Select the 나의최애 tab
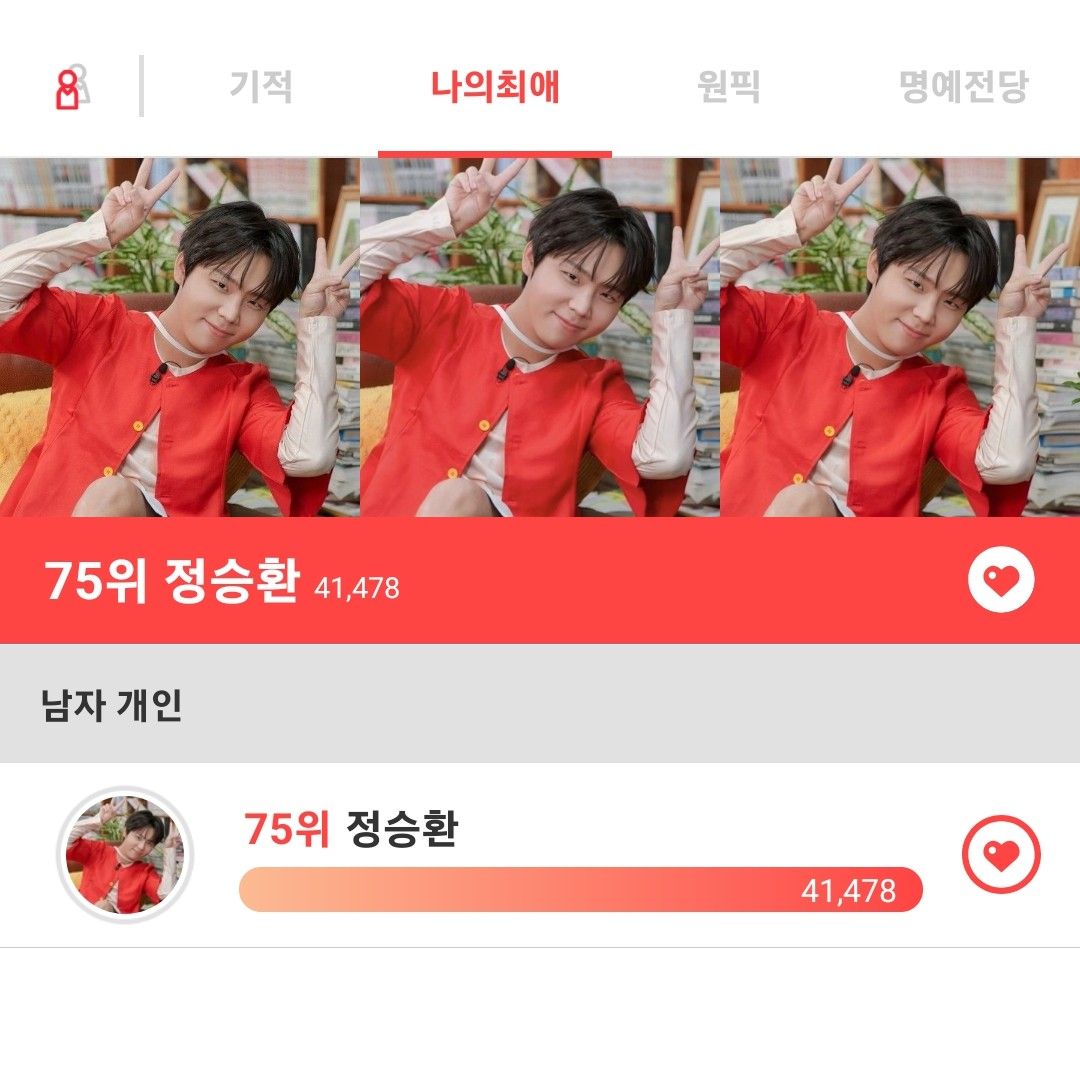Viewport: 1080px width, 1080px height. 495,87
